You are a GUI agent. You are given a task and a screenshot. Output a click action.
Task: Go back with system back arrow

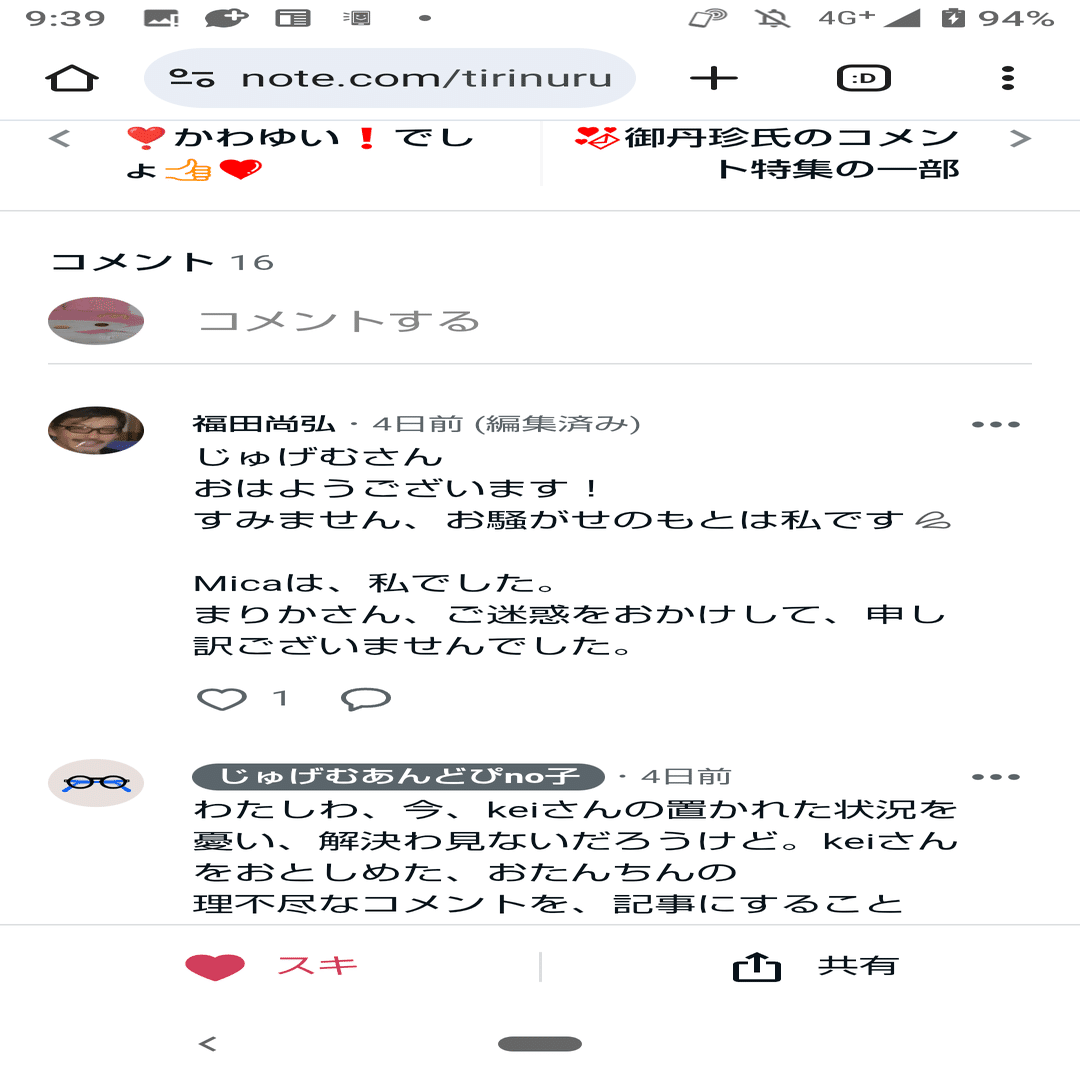[207, 1044]
